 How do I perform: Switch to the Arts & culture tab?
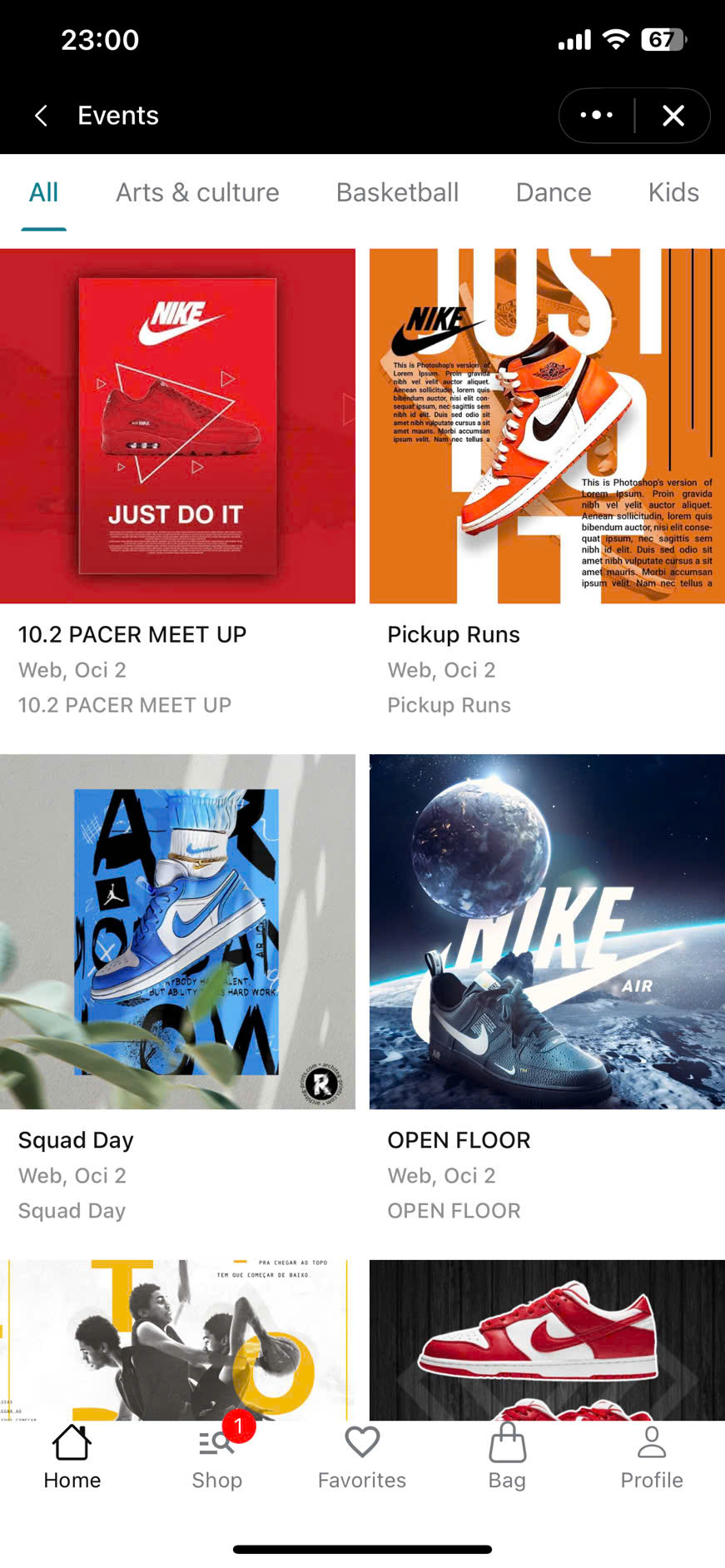197,193
